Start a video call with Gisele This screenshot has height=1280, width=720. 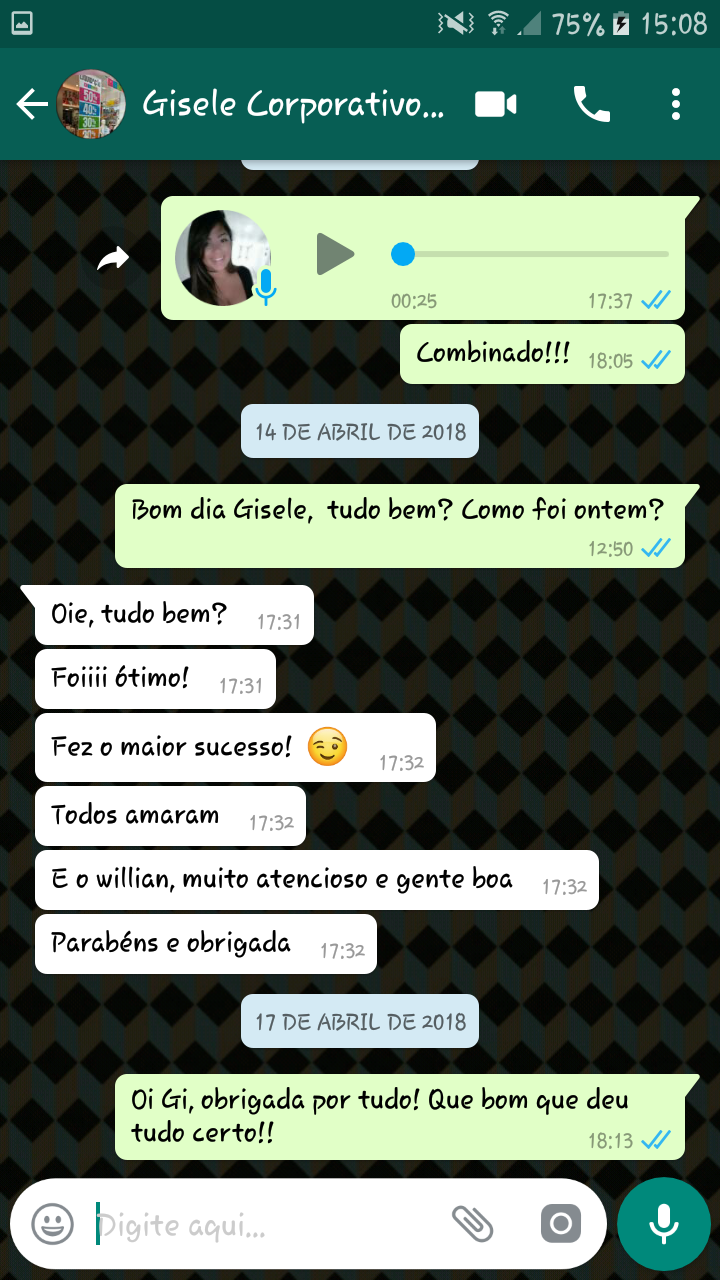point(495,103)
